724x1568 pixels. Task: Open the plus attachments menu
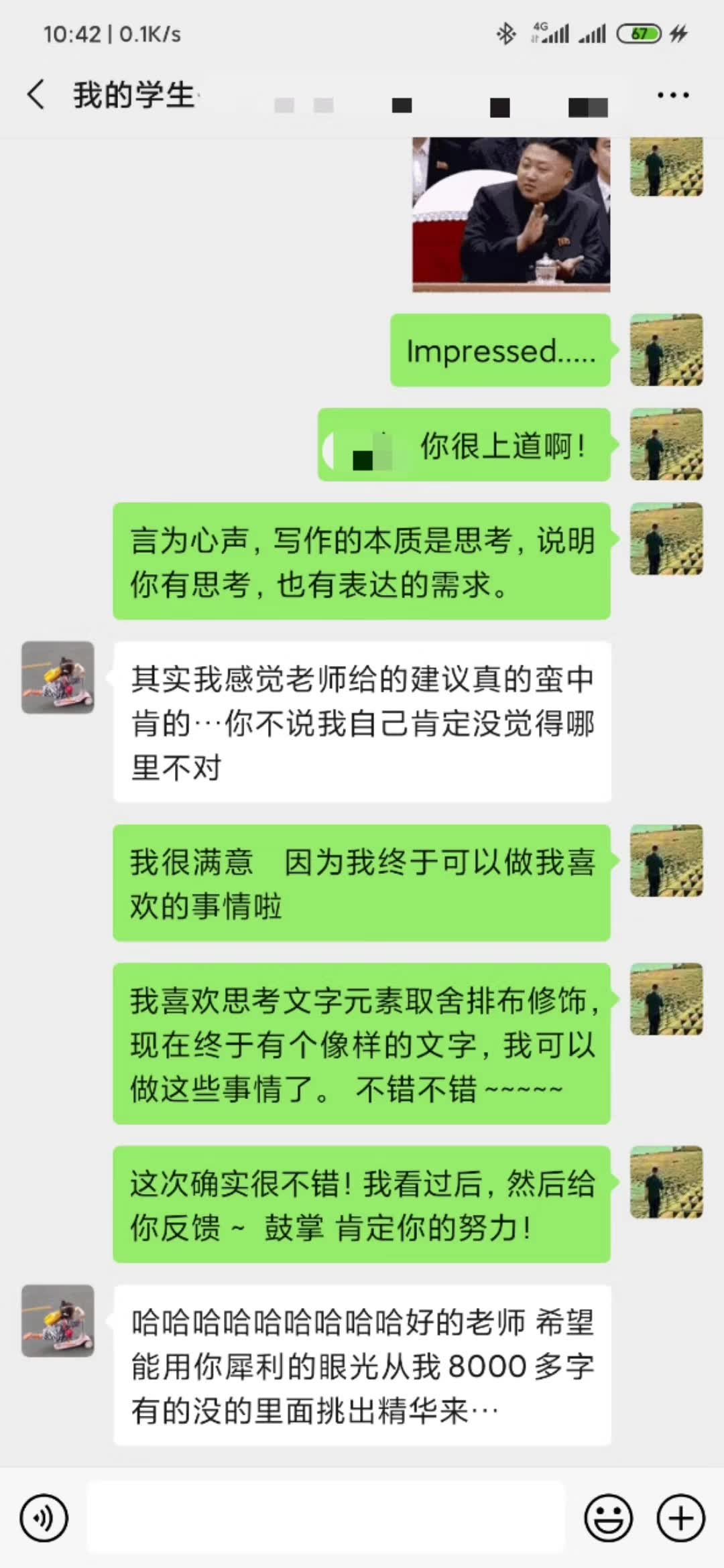(x=680, y=1518)
